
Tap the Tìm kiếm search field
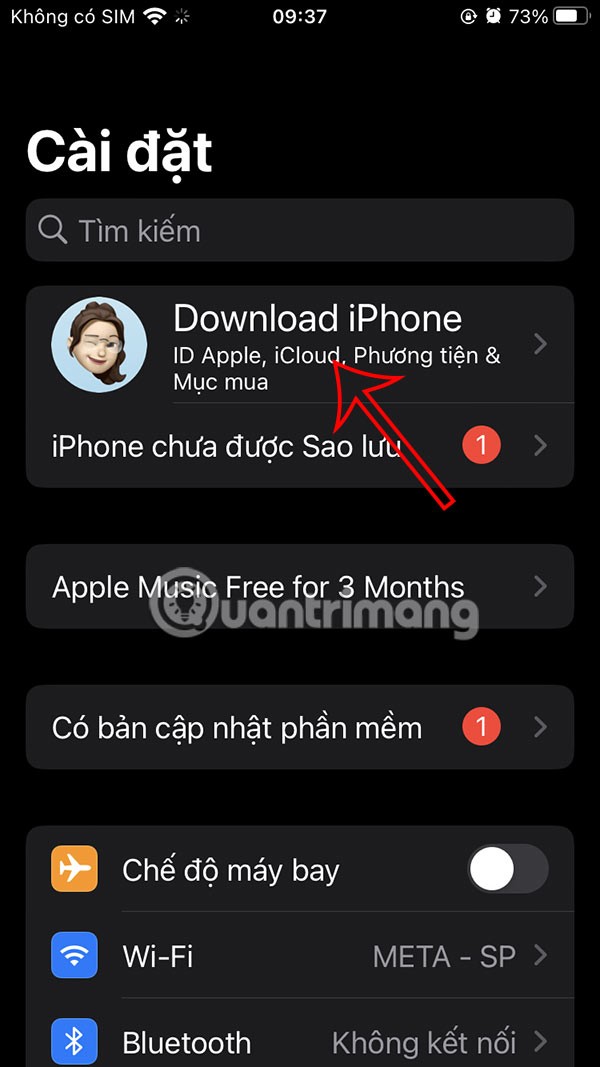pyautogui.click(x=300, y=231)
